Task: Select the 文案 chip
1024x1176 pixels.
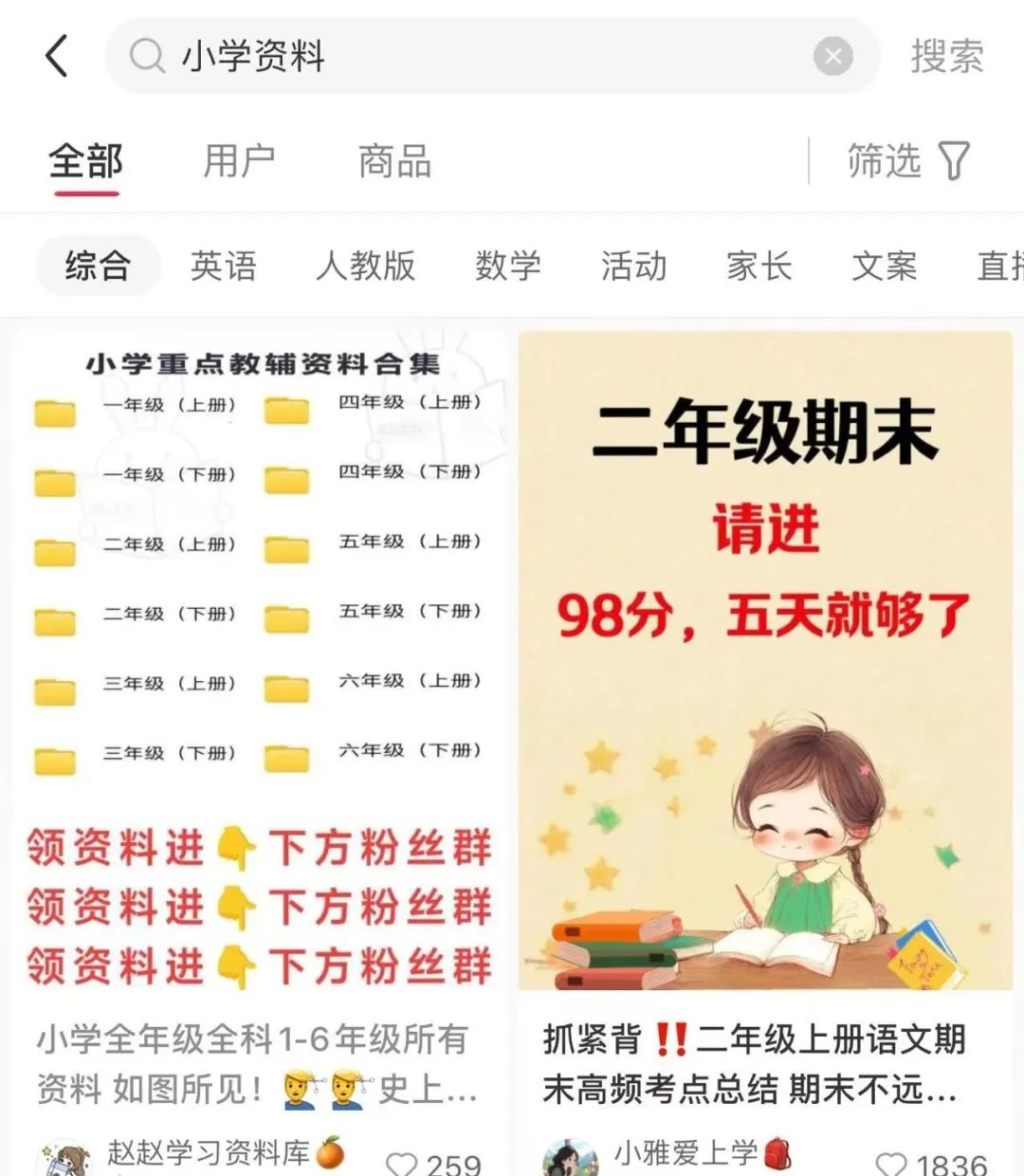Action: [884, 266]
